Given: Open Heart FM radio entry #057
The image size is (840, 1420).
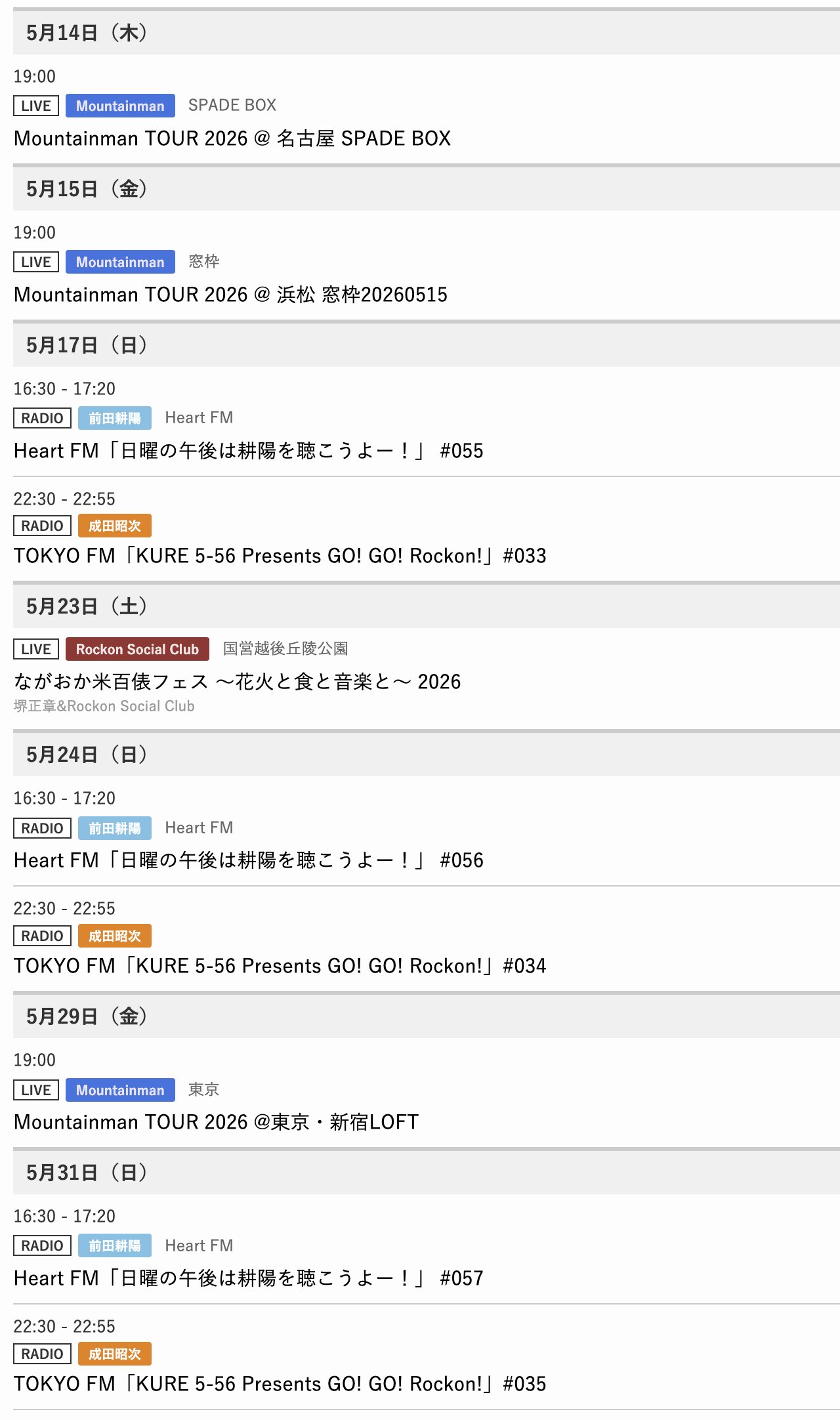Looking at the screenshot, I should 248,1278.
